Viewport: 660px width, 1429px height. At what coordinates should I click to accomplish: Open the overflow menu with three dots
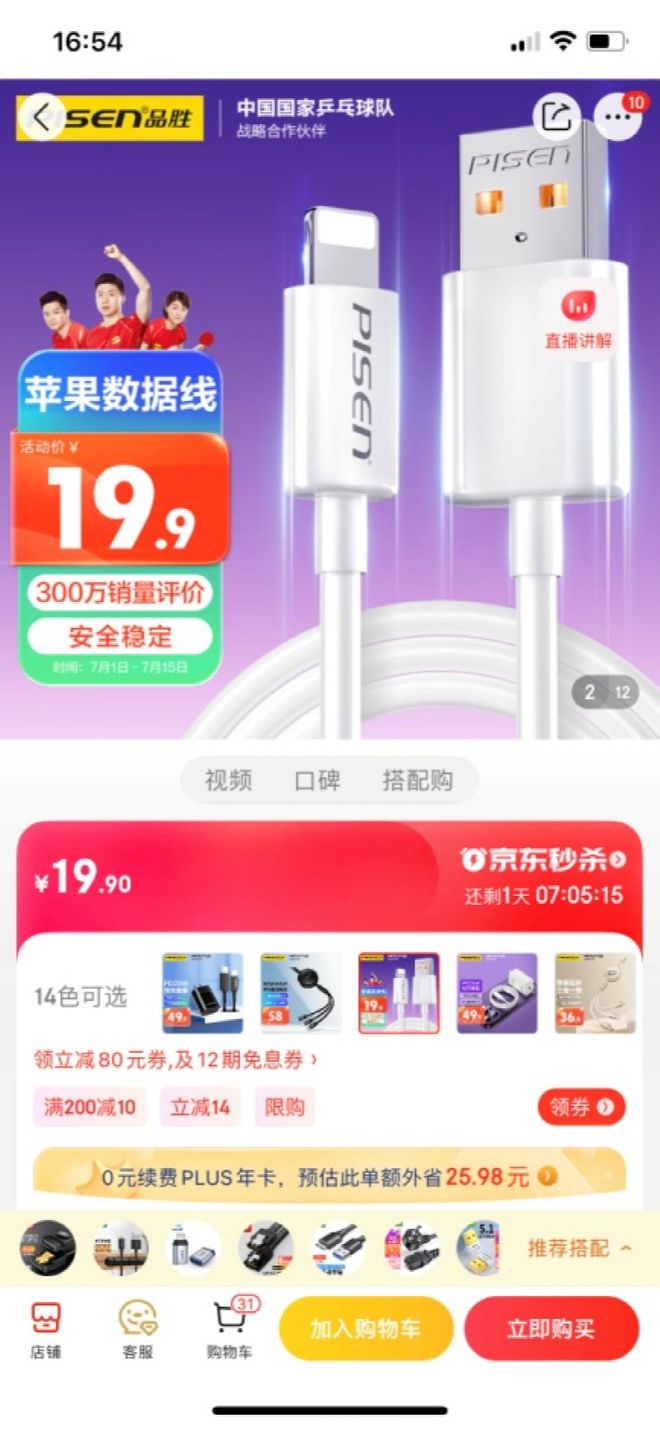point(618,117)
